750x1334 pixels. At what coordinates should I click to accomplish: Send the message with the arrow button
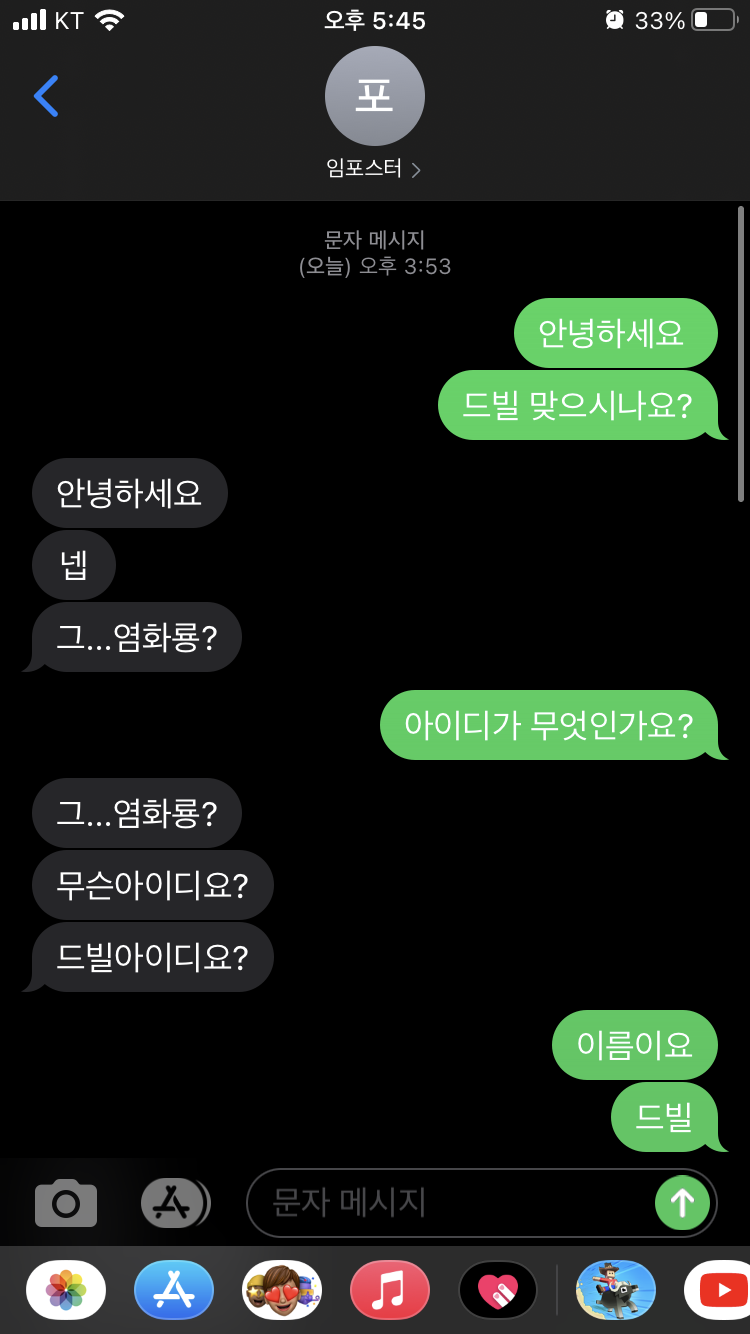pyautogui.click(x=682, y=1202)
